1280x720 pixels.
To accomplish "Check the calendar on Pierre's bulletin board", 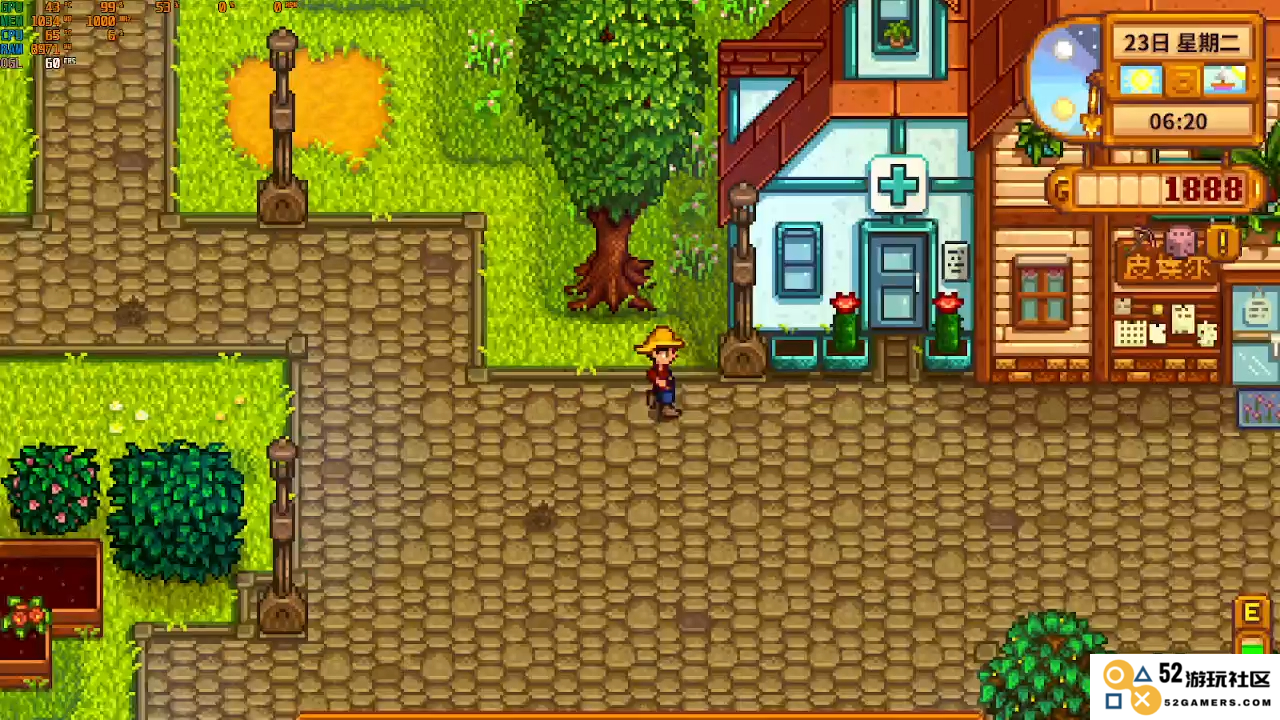I will tap(1131, 332).
